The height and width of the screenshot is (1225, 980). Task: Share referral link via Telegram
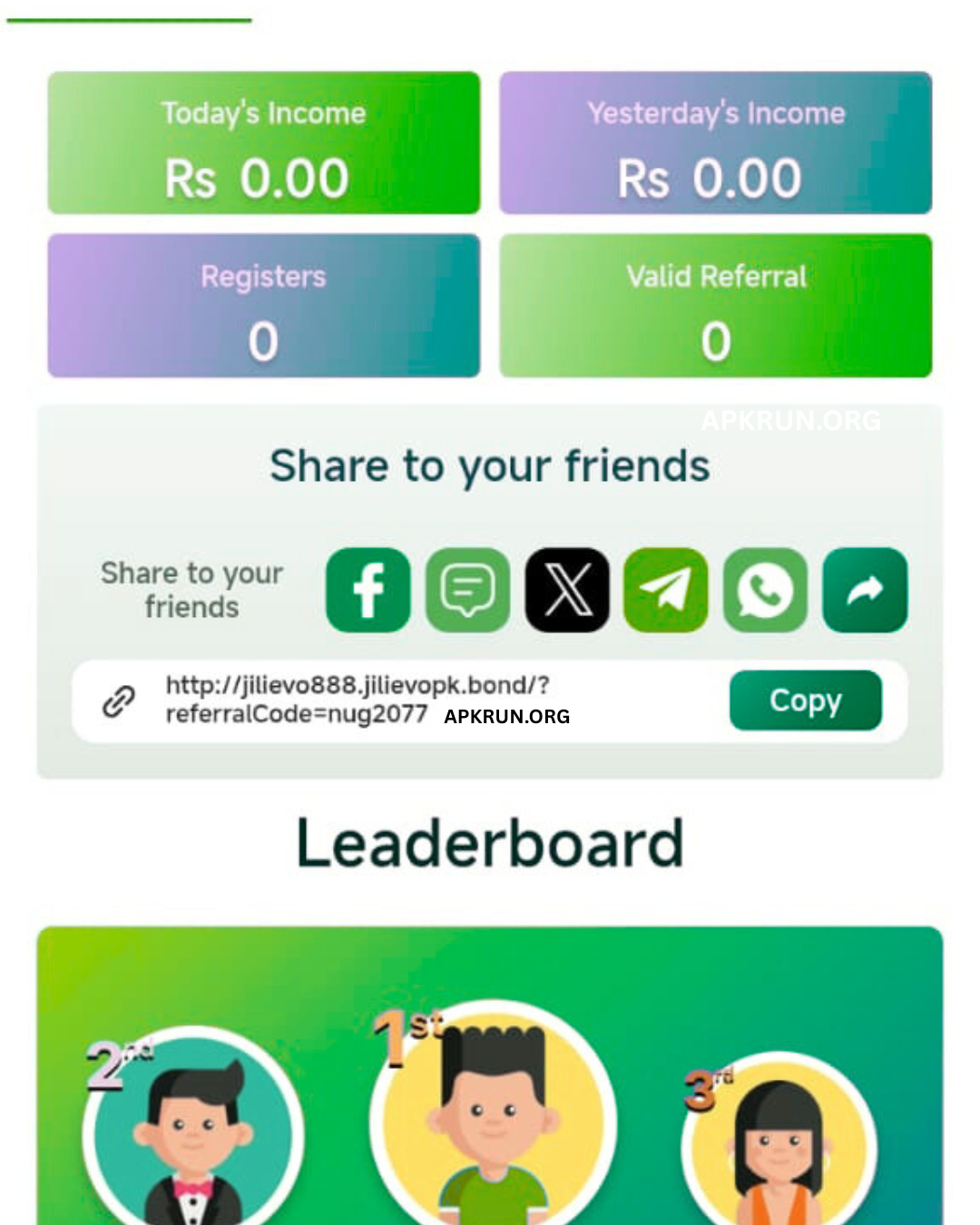(666, 590)
